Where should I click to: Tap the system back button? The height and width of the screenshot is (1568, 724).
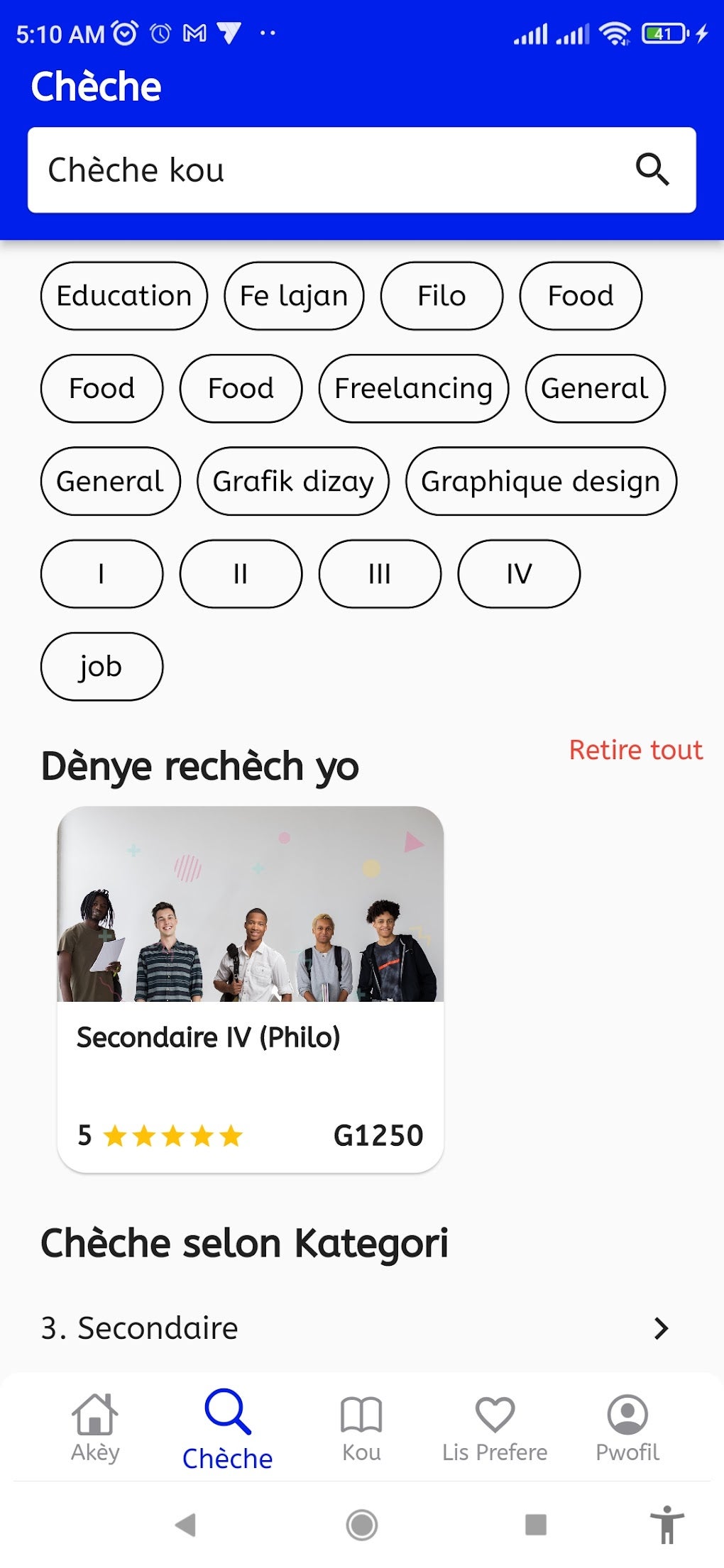coord(186,1524)
